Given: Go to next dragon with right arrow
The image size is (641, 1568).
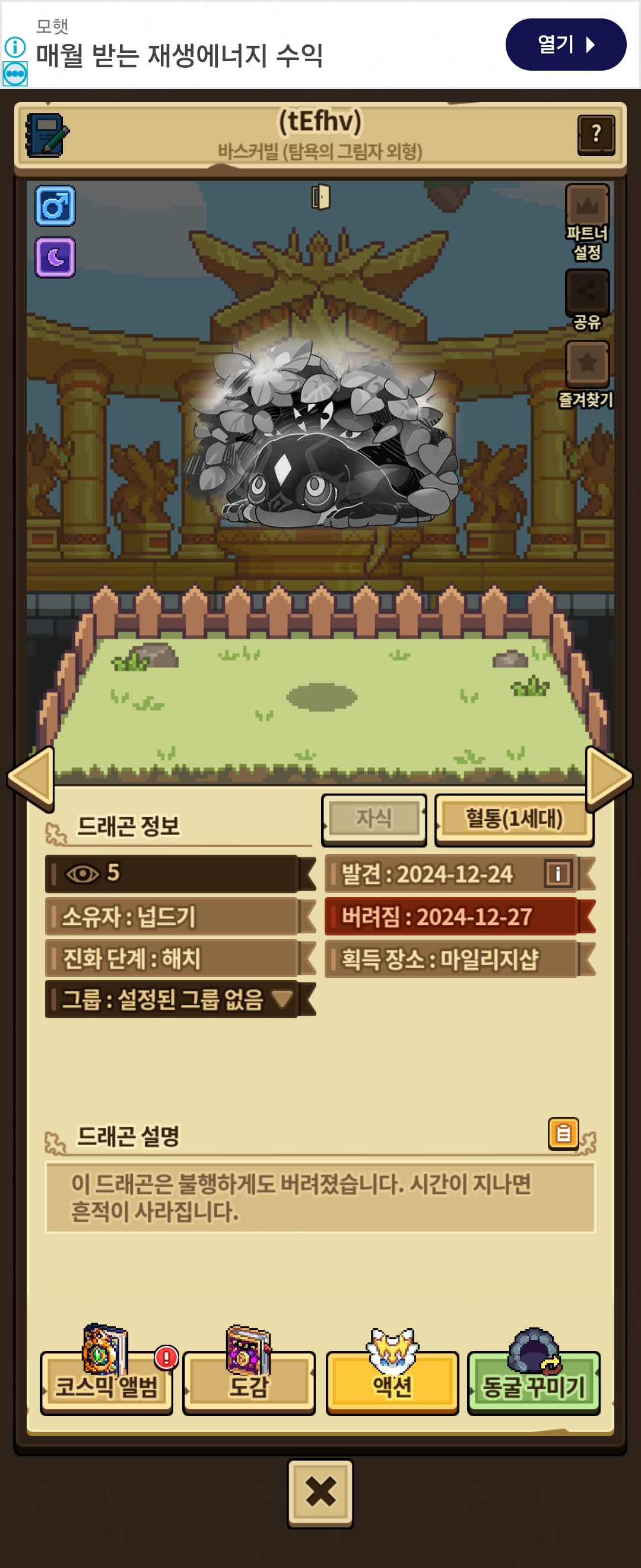Looking at the screenshot, I should pos(608,777).
